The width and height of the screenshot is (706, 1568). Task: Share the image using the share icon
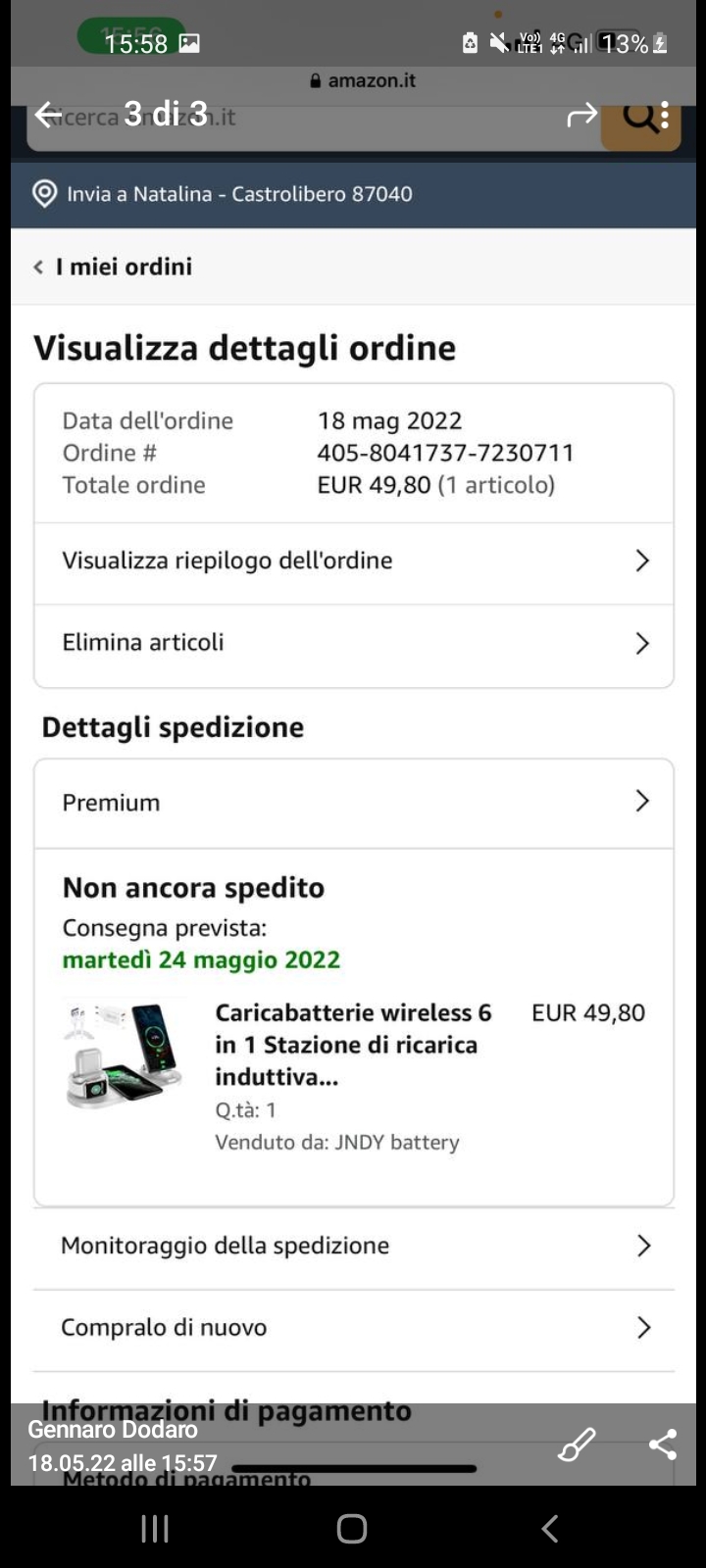click(663, 1444)
